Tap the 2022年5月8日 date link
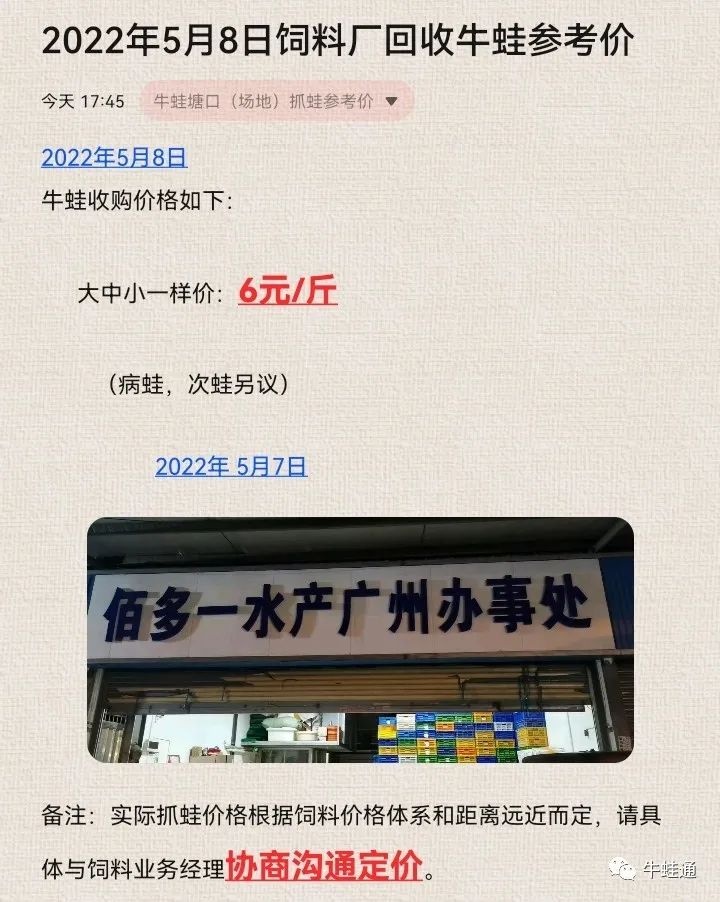Viewport: 720px width, 902px height. point(114,157)
